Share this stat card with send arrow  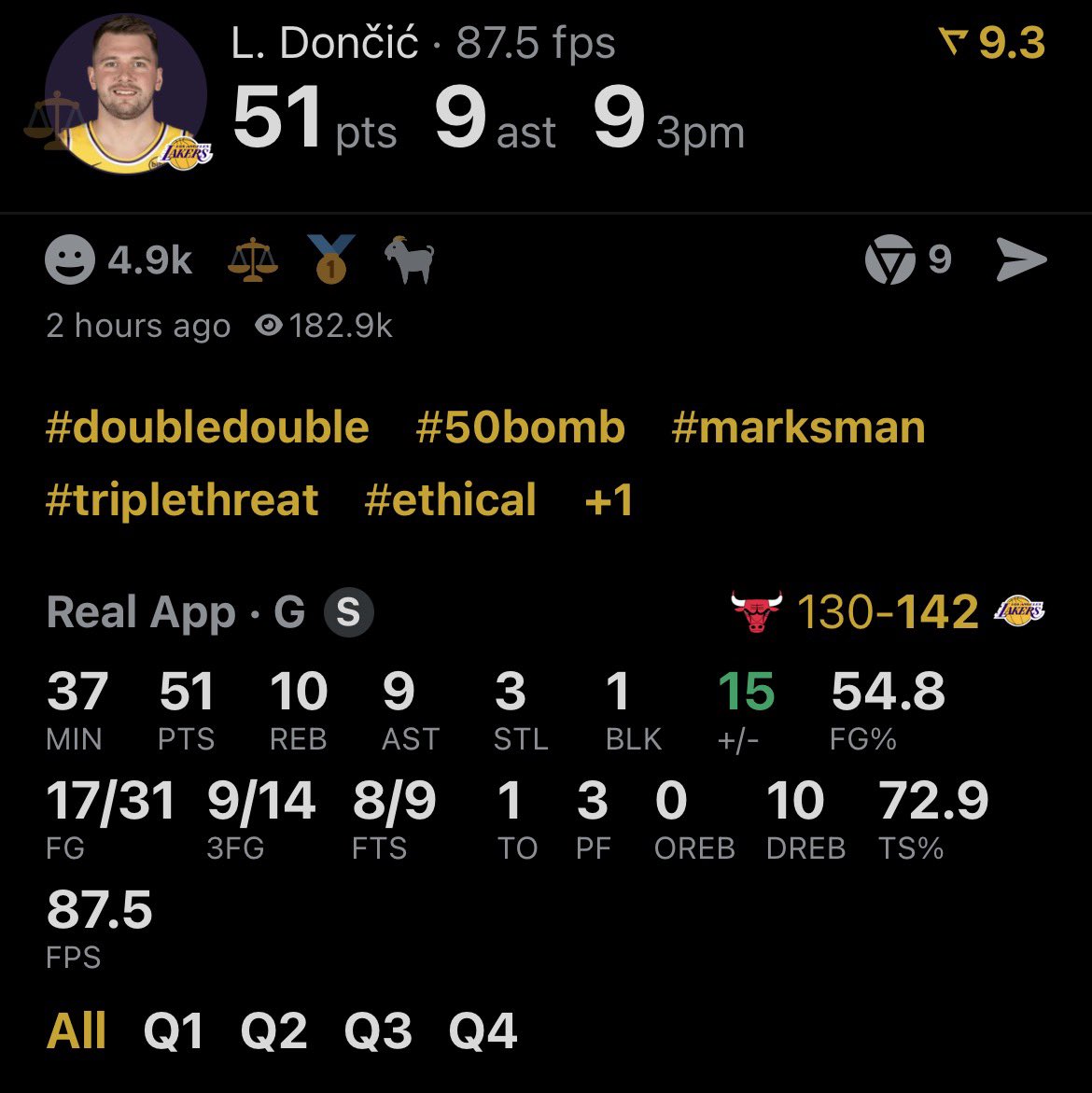1021,259
